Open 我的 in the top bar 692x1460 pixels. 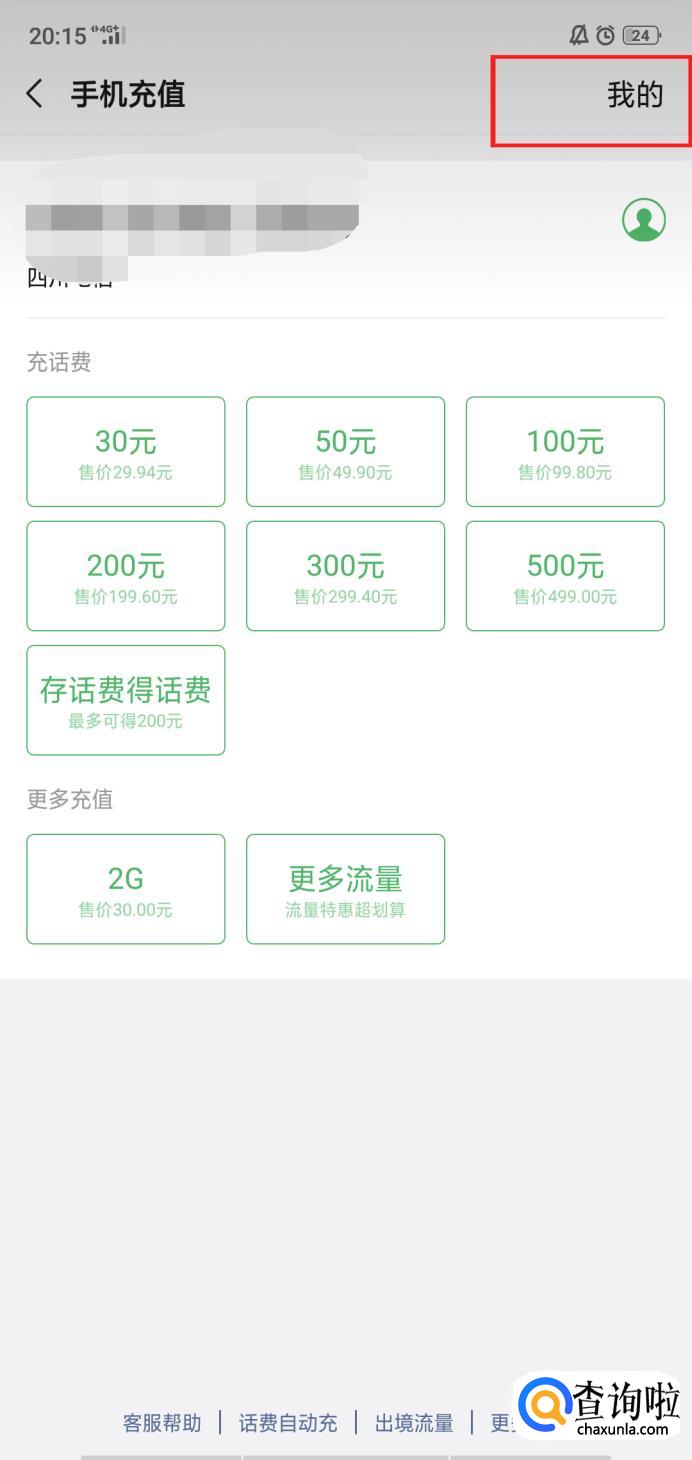coord(634,95)
